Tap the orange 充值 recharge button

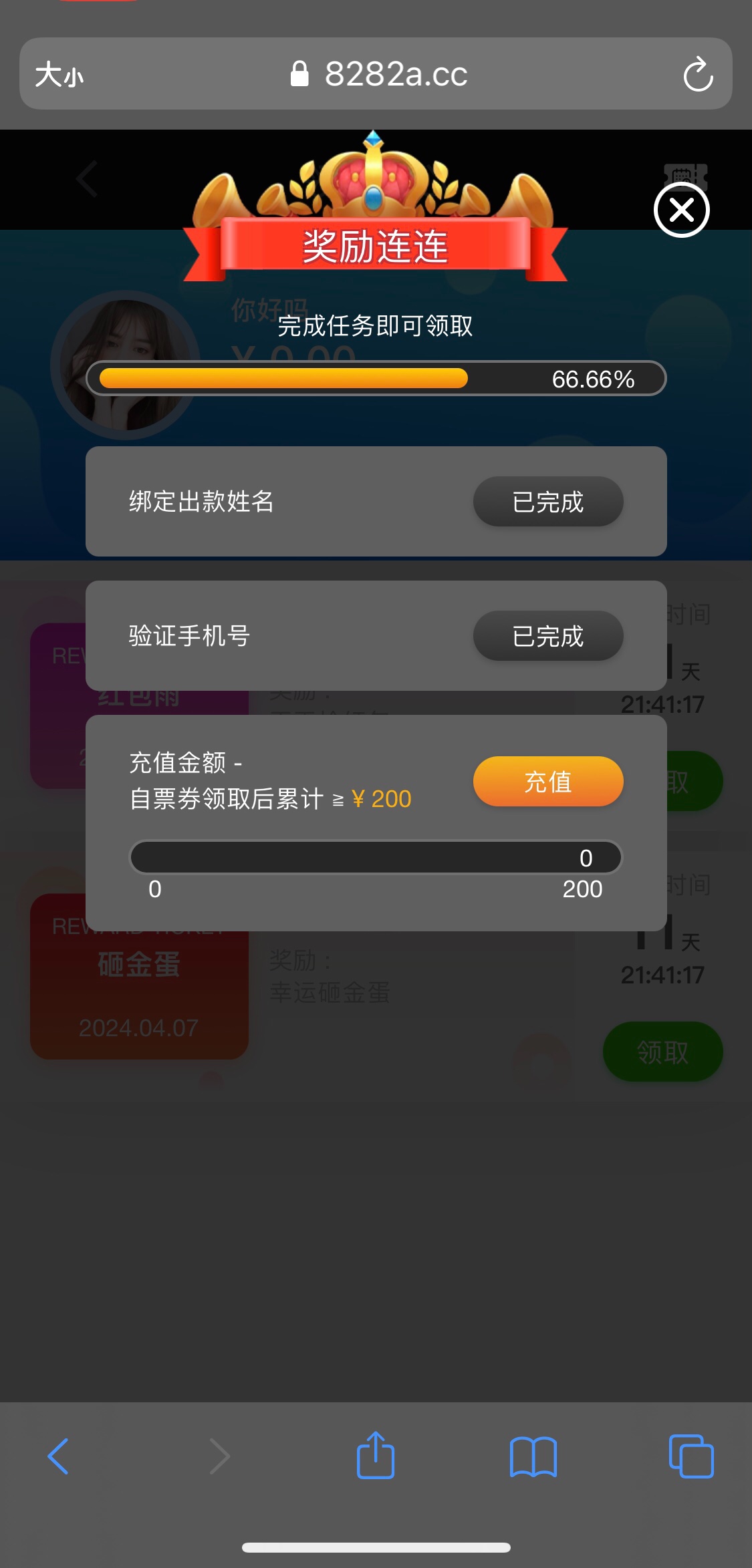click(548, 782)
